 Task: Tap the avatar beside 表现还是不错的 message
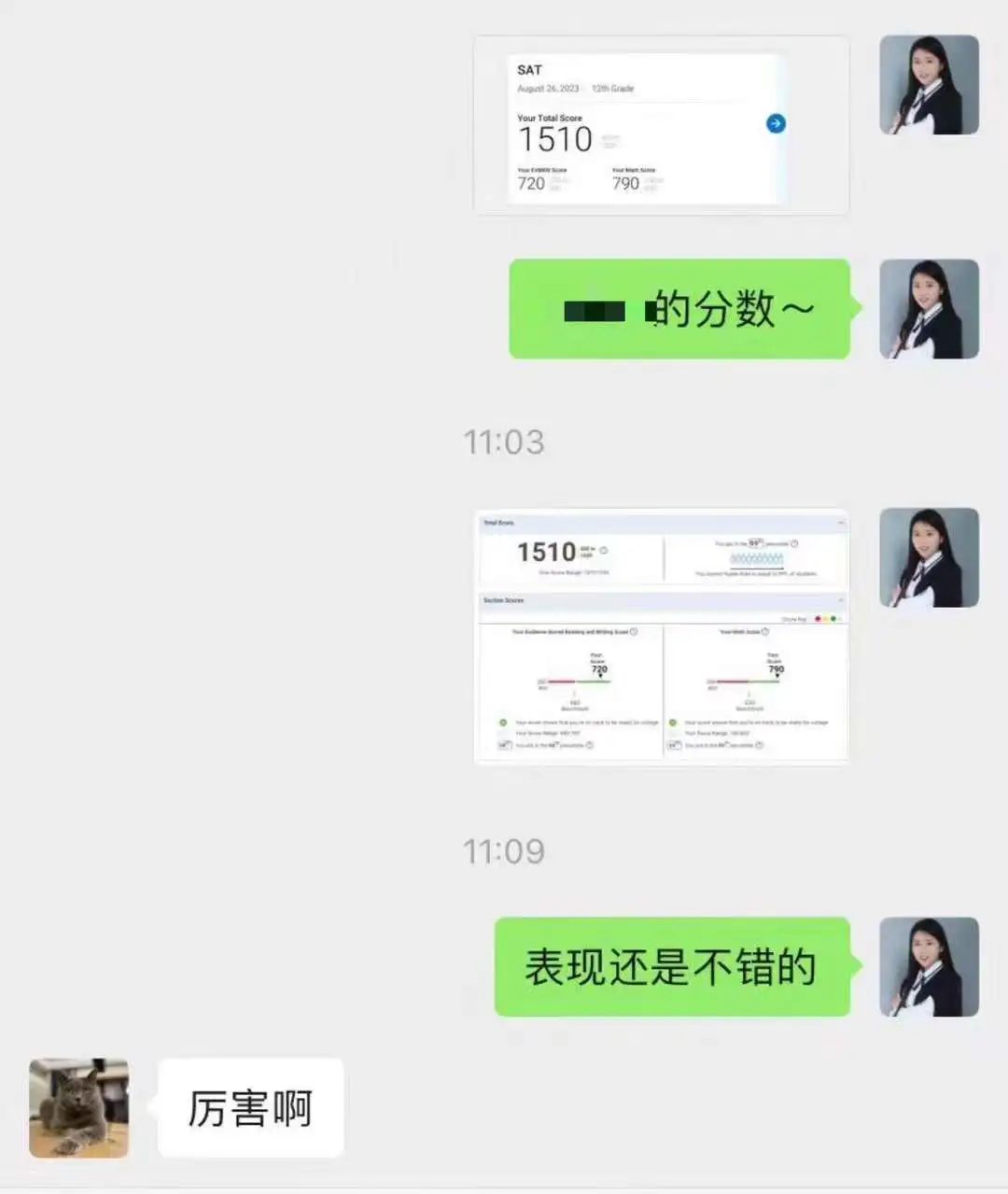[x=929, y=967]
